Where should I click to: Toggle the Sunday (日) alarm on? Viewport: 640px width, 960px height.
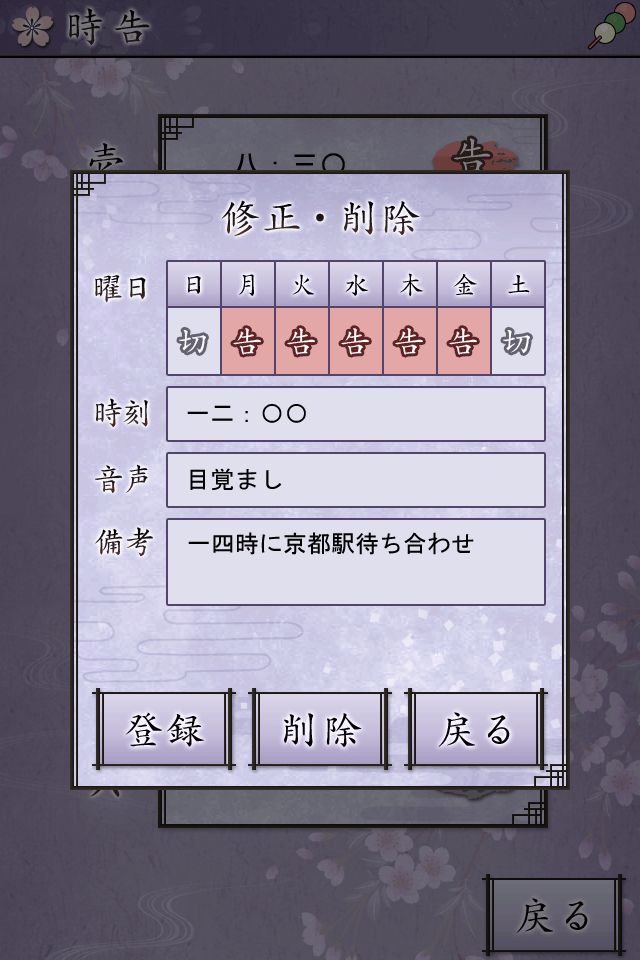[193, 341]
